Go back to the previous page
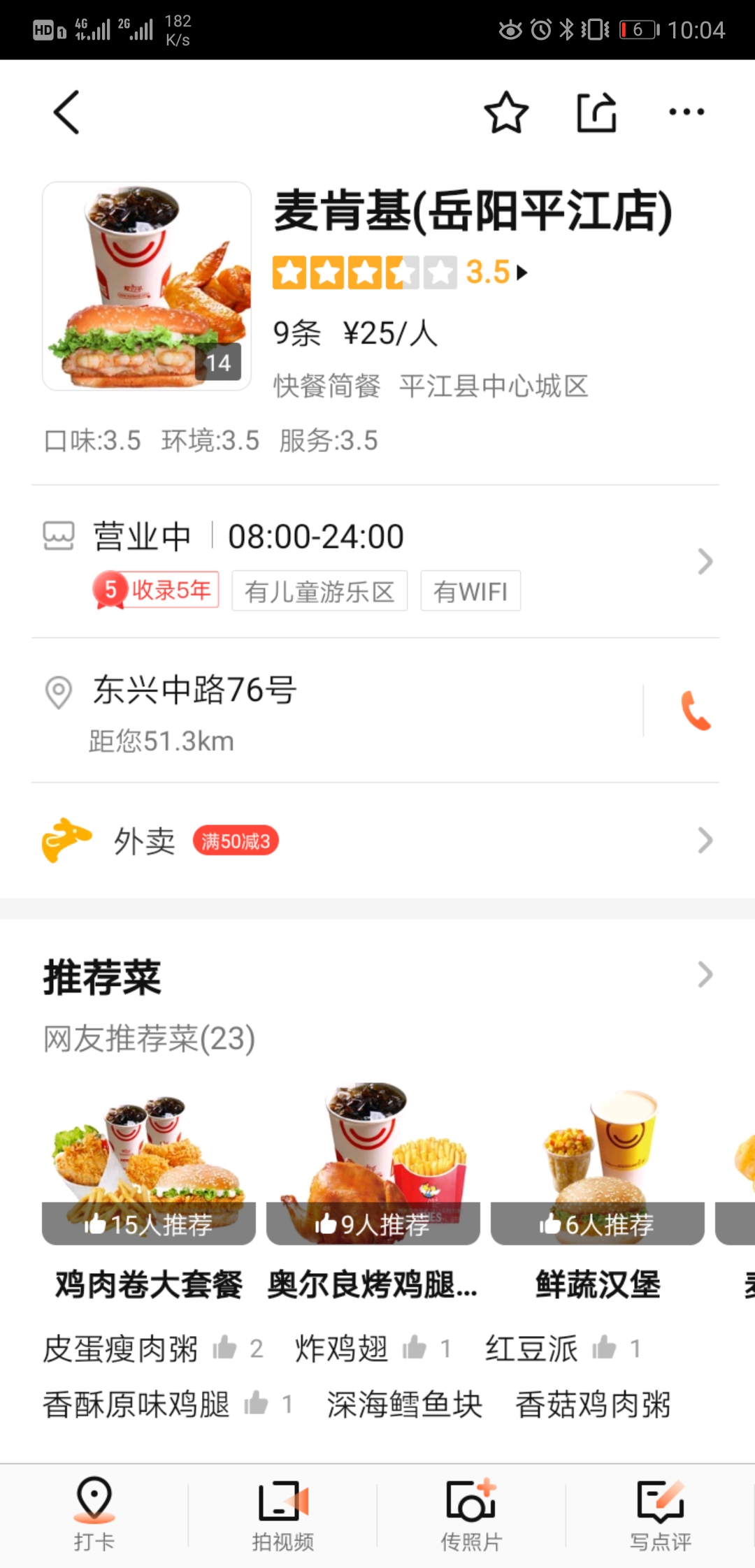755x1568 pixels. [x=67, y=112]
